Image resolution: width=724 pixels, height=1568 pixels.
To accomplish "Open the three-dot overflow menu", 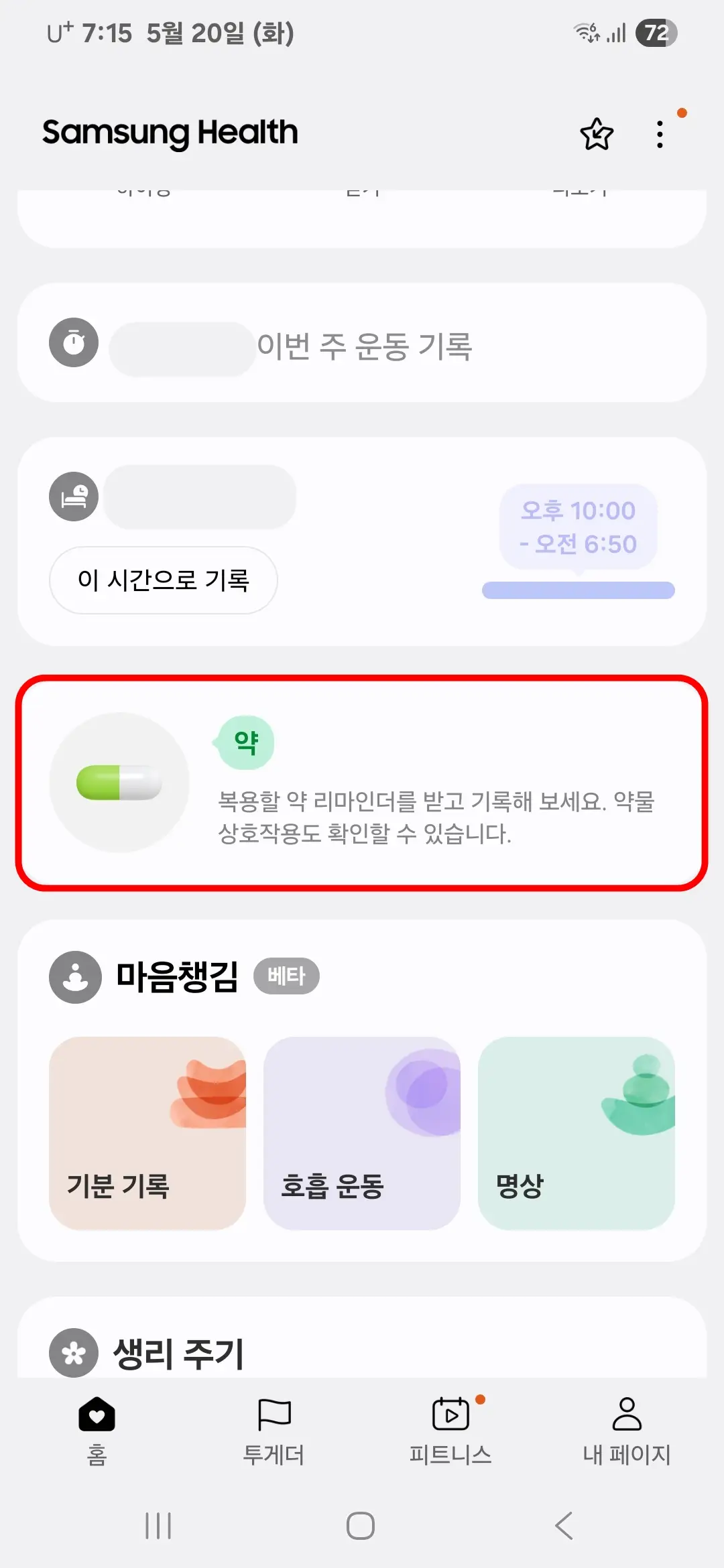I will [x=660, y=134].
